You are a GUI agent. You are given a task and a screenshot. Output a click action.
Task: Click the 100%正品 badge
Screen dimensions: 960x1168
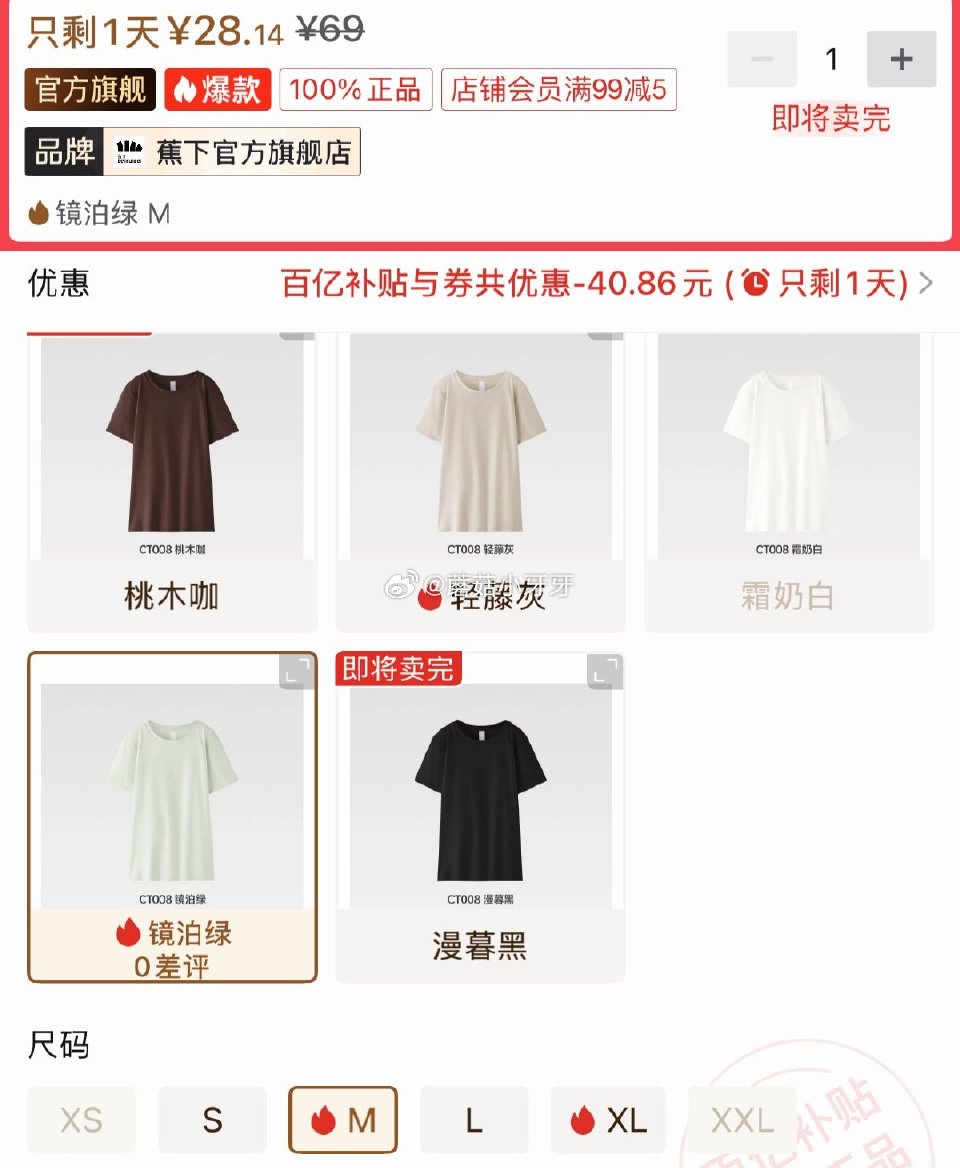click(x=357, y=90)
